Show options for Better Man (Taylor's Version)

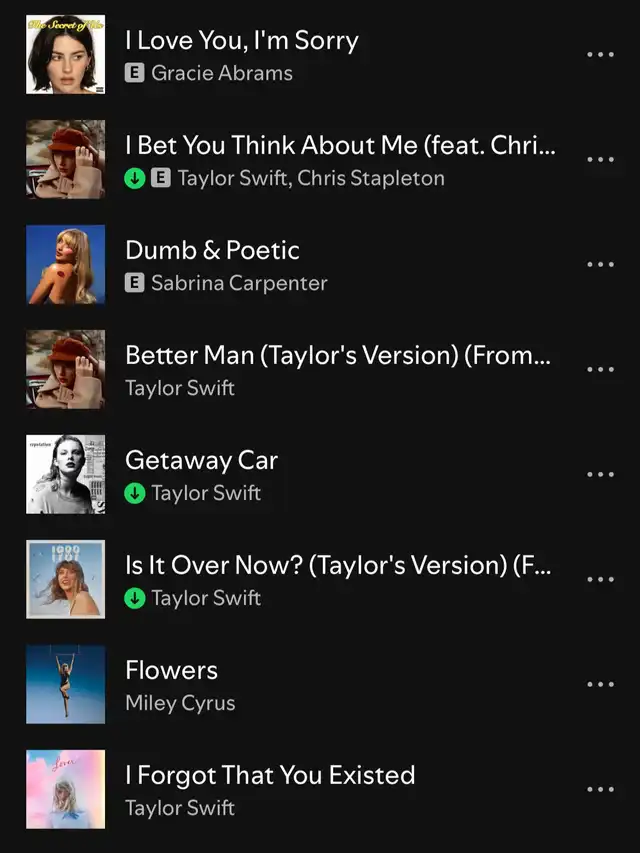(x=600, y=370)
